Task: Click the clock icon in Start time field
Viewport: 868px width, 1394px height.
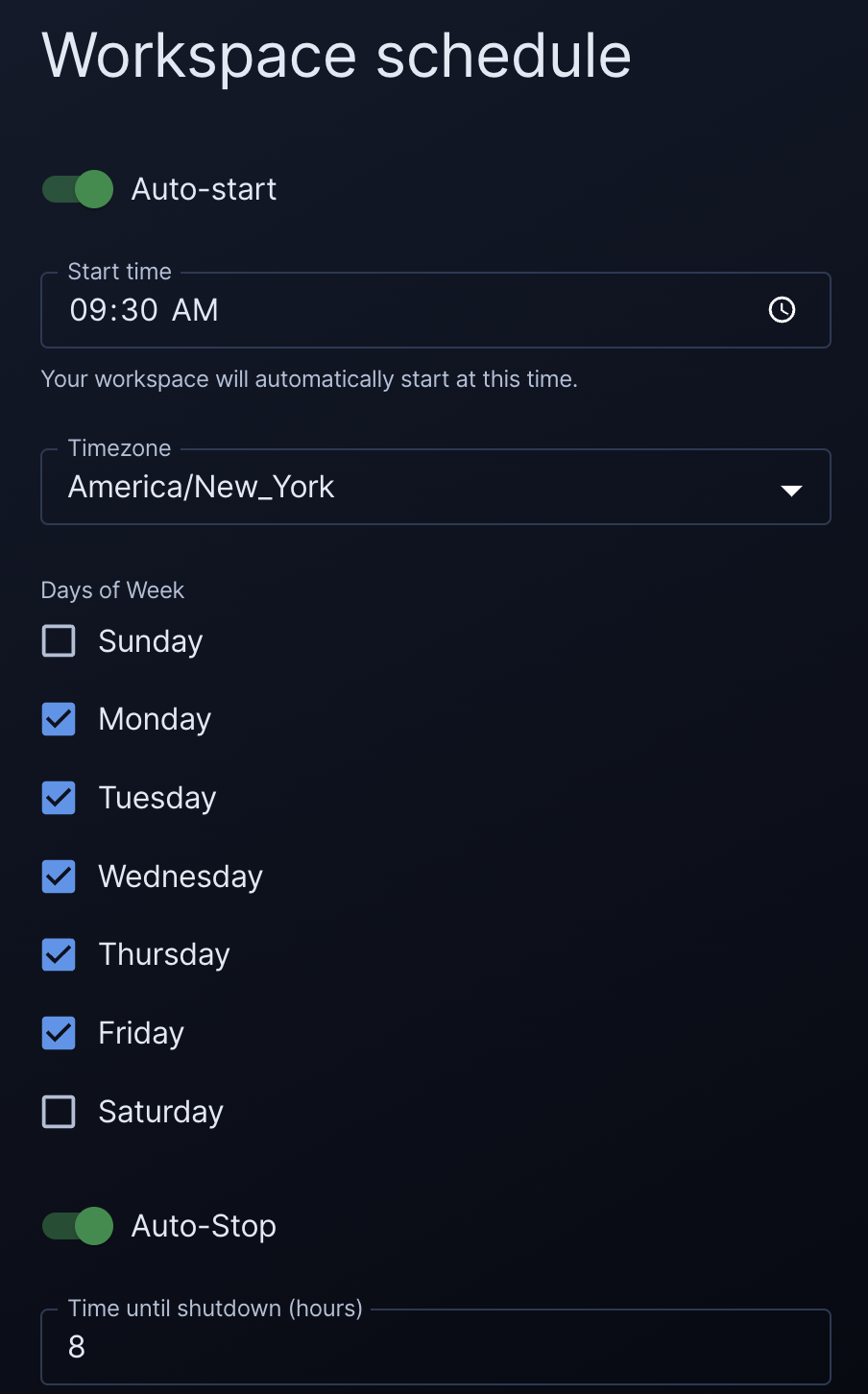Action: [781, 309]
